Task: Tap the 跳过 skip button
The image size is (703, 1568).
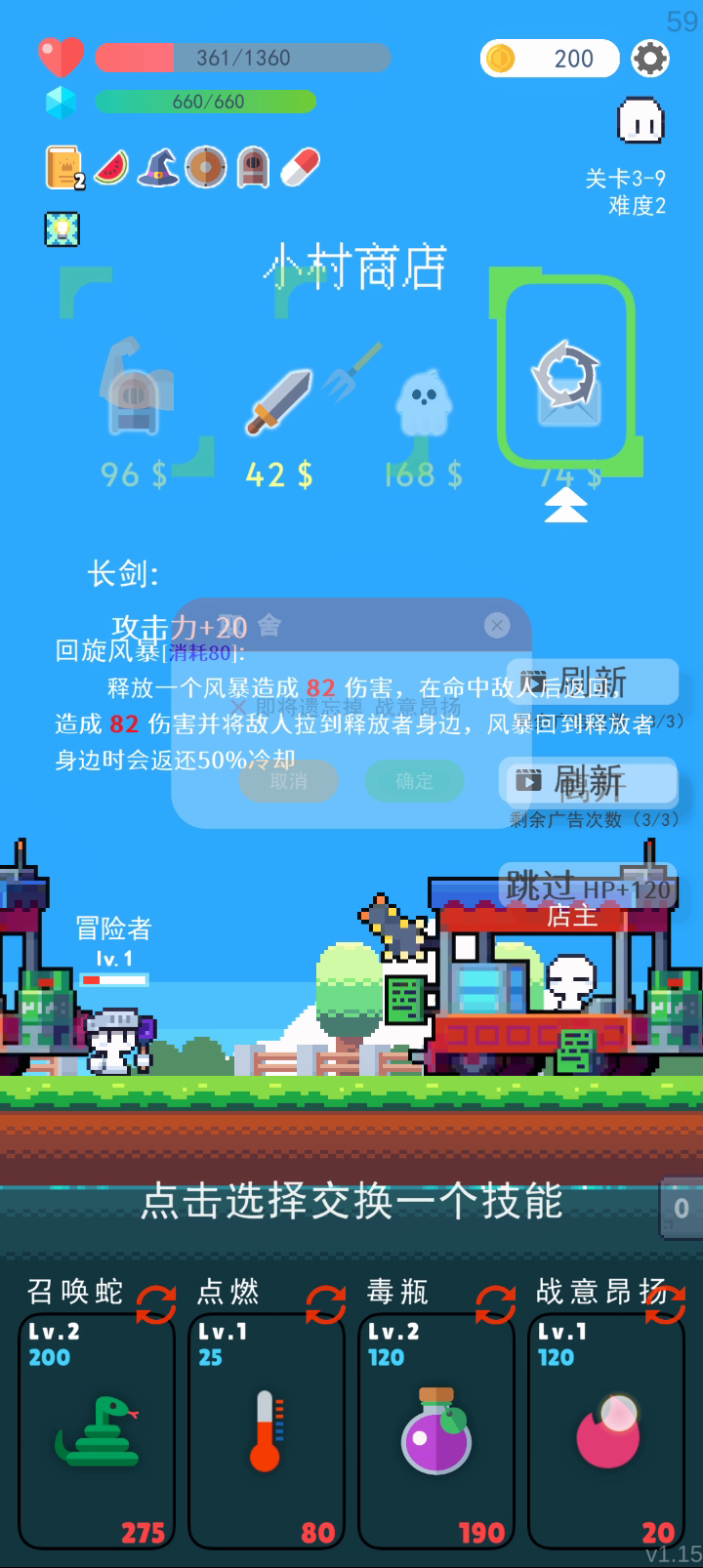Action: (588, 887)
